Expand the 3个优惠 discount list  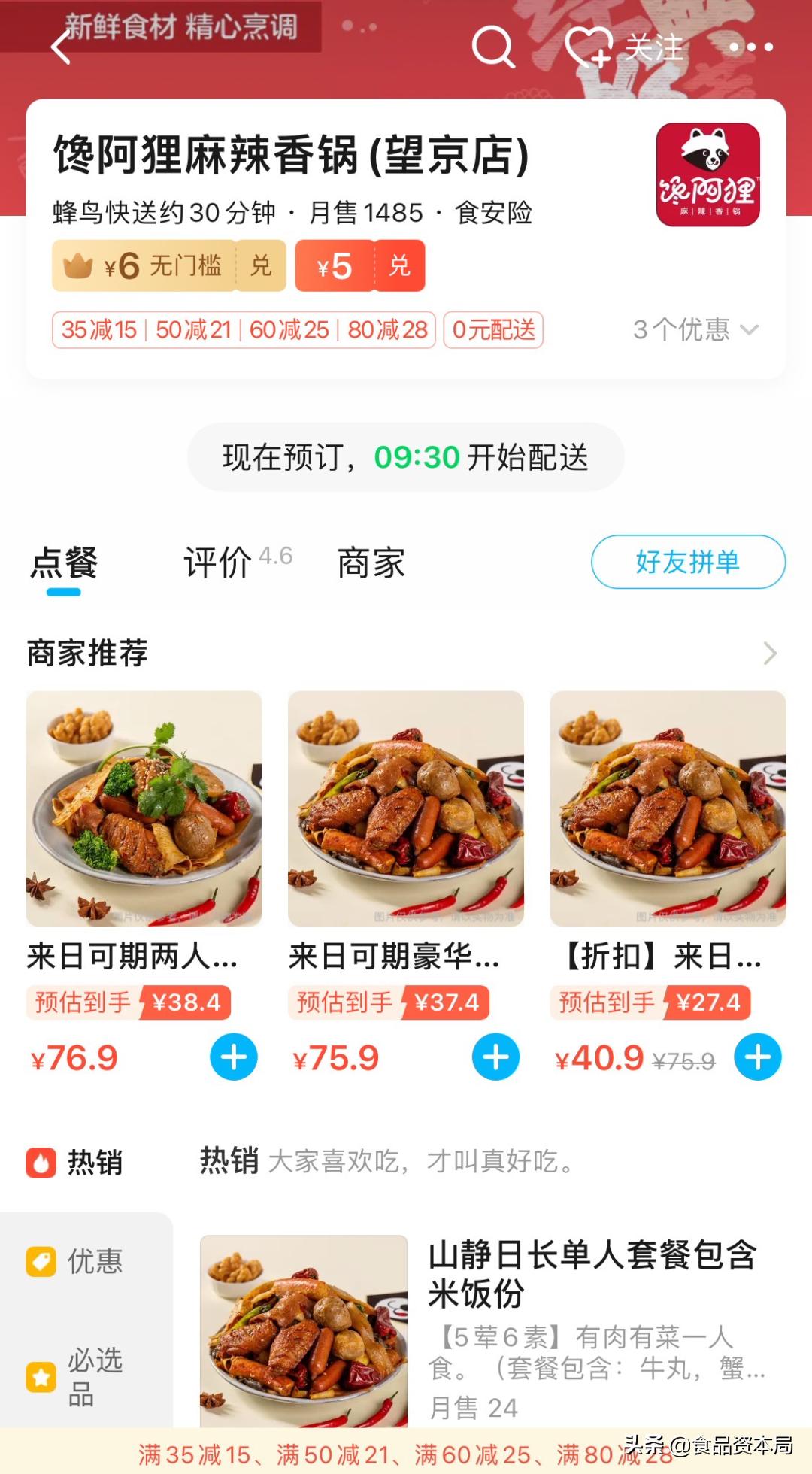pos(695,329)
